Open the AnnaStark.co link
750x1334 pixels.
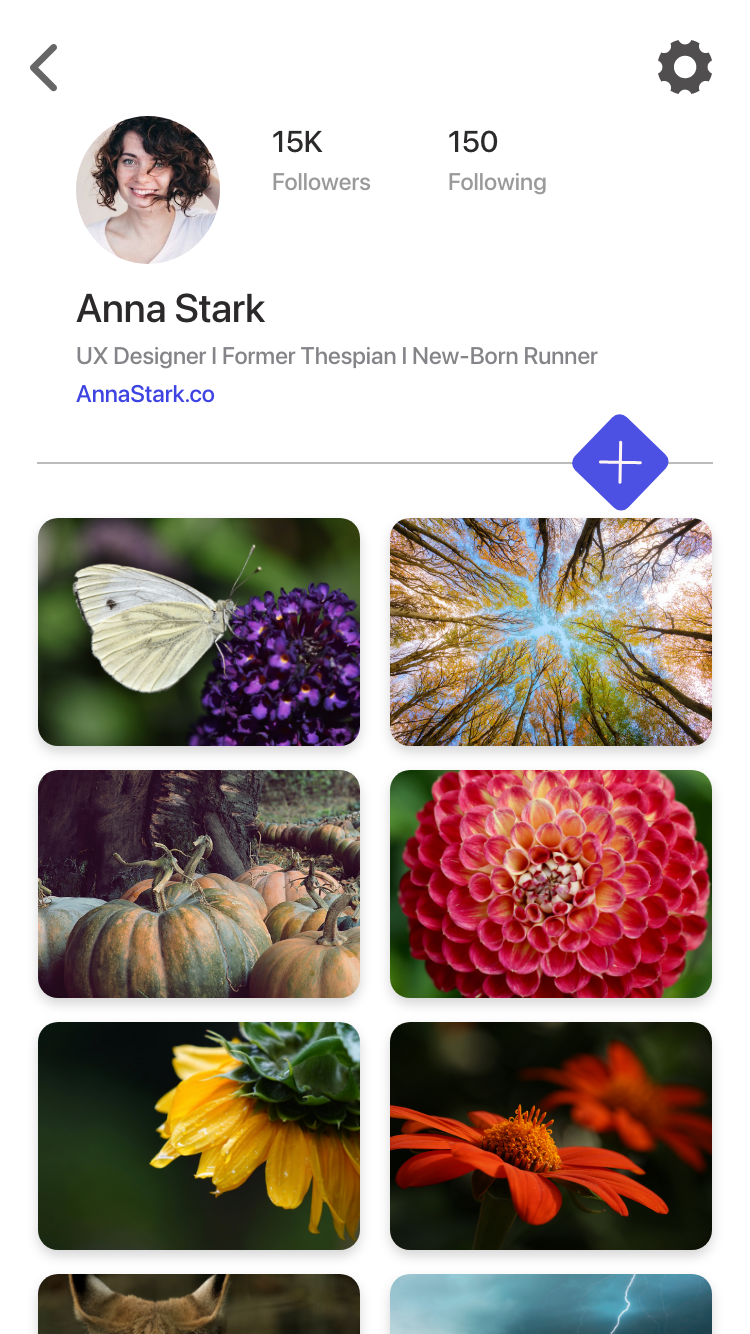click(x=146, y=394)
